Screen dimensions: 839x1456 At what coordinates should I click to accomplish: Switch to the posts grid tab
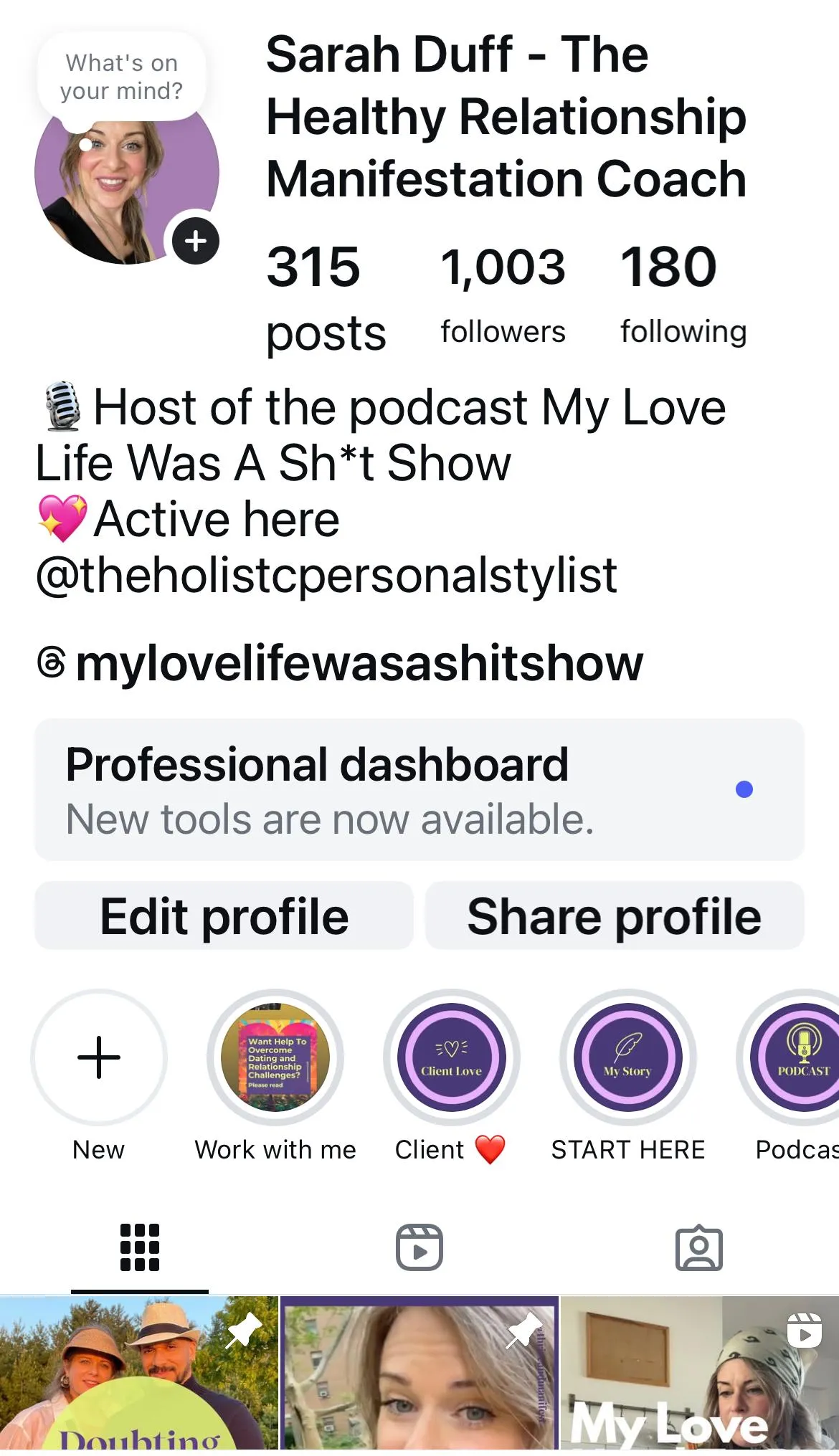140,1247
